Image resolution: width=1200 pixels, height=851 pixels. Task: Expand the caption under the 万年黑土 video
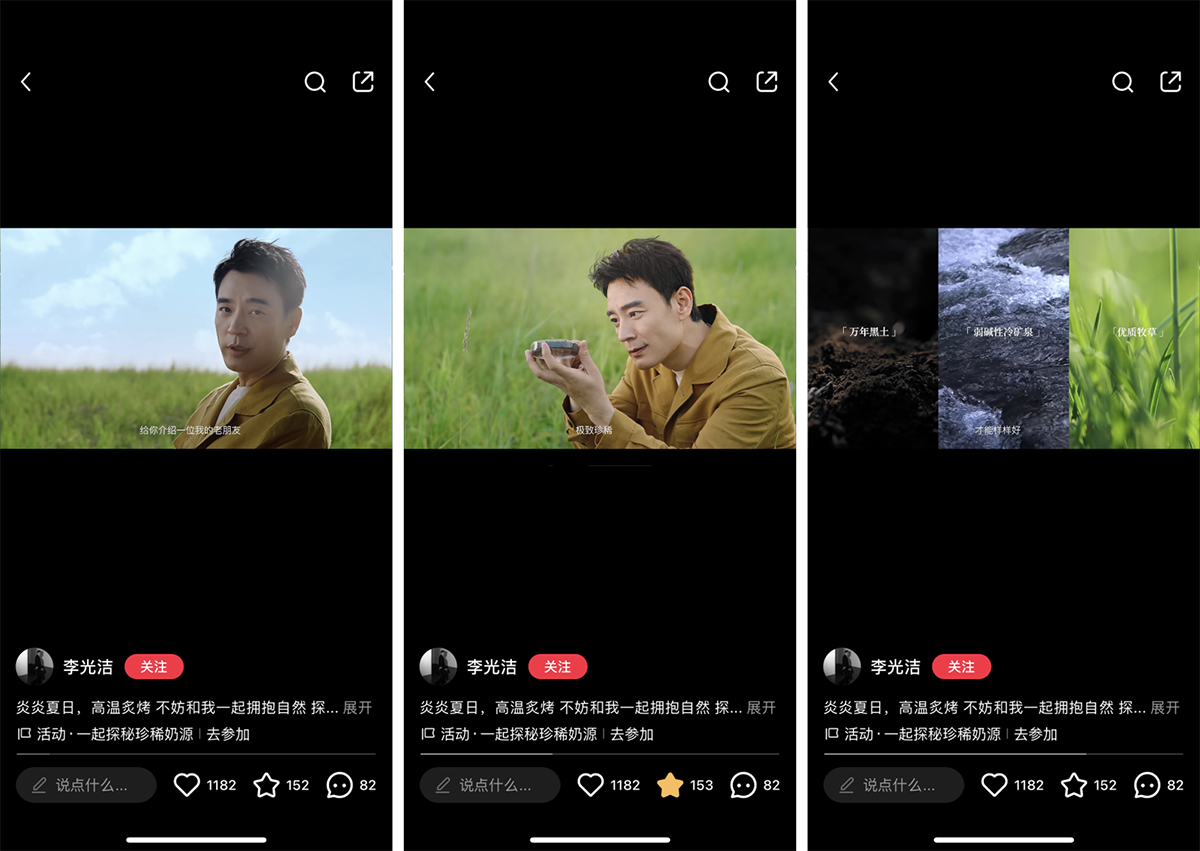point(1165,707)
